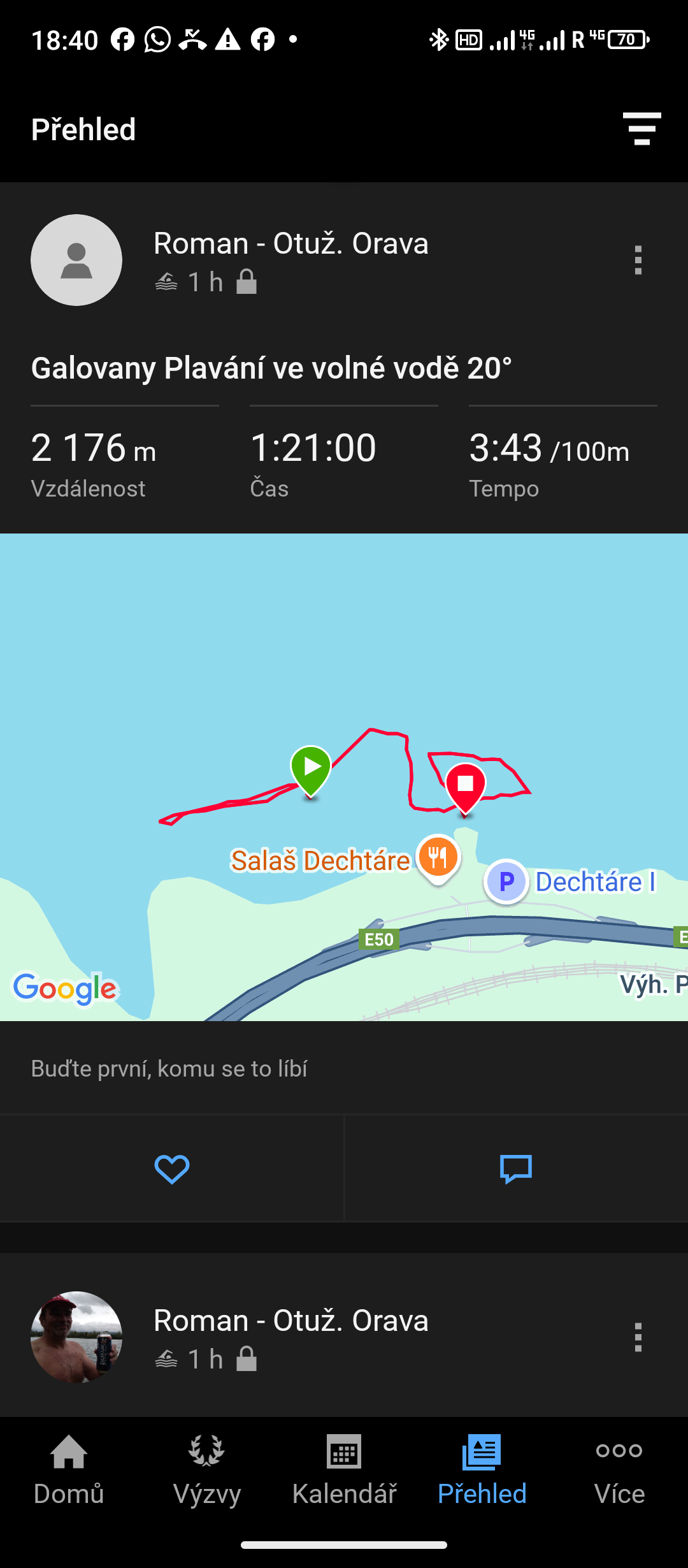Open options menu for the second Roman activity
688x1568 pixels.
(x=638, y=1337)
